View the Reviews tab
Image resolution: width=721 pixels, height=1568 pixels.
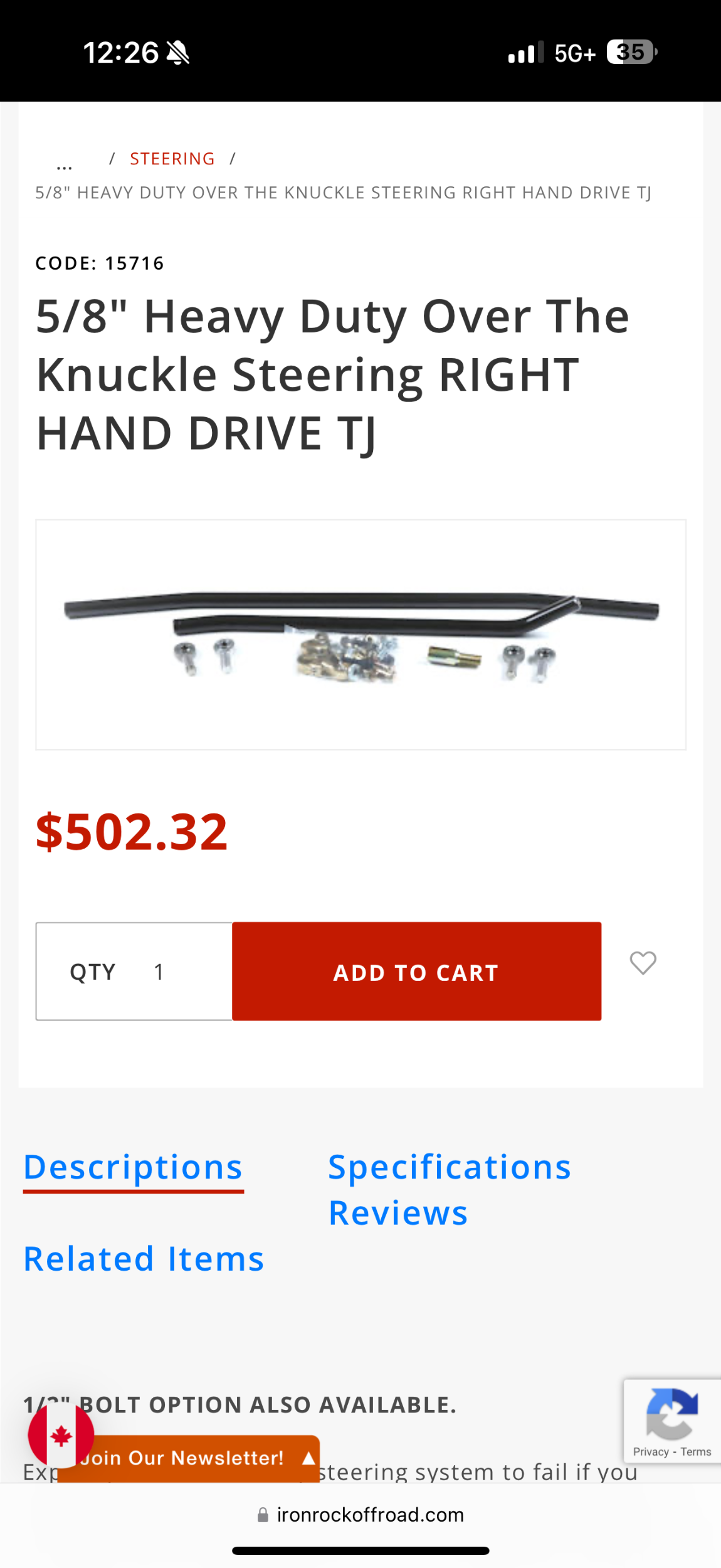tap(398, 1213)
